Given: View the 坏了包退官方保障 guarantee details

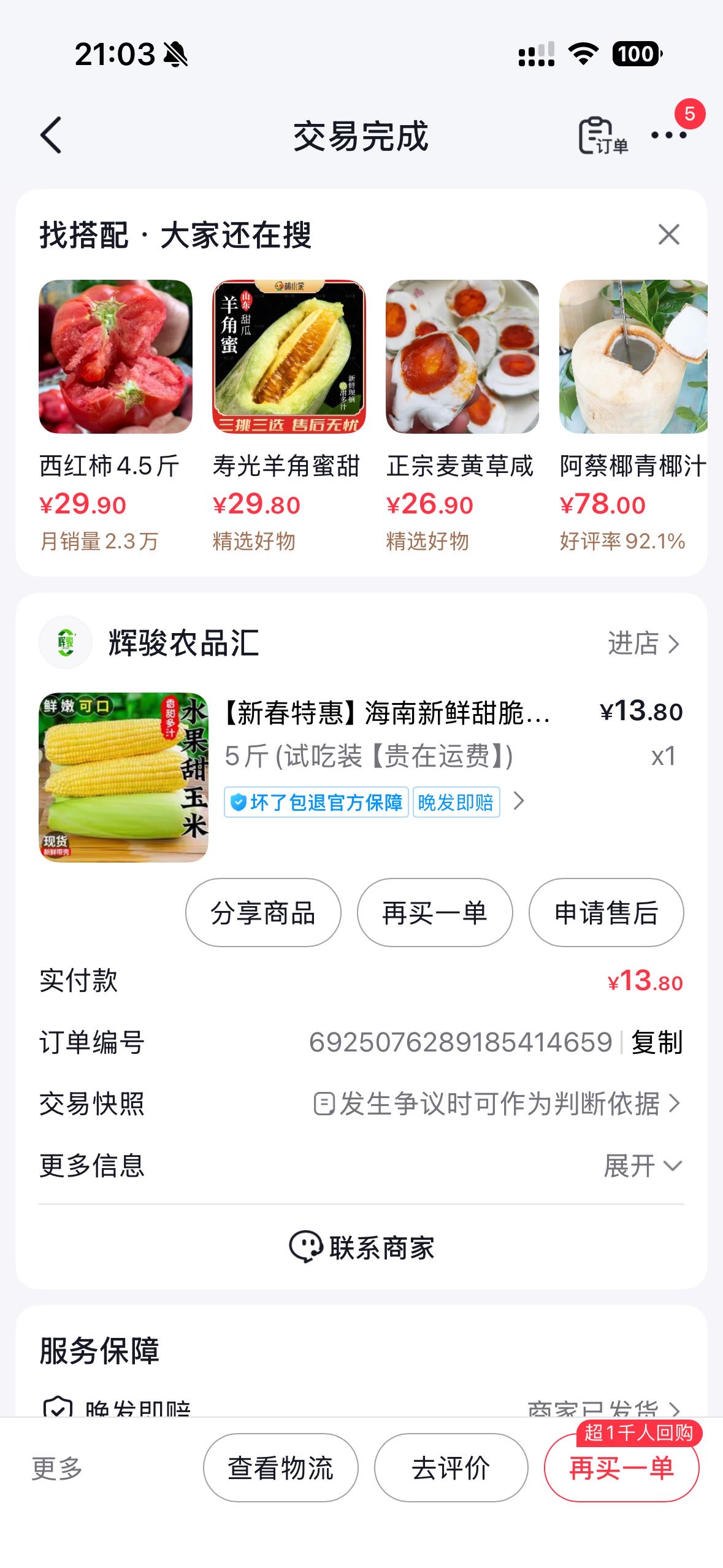Looking at the screenshot, I should click(316, 802).
